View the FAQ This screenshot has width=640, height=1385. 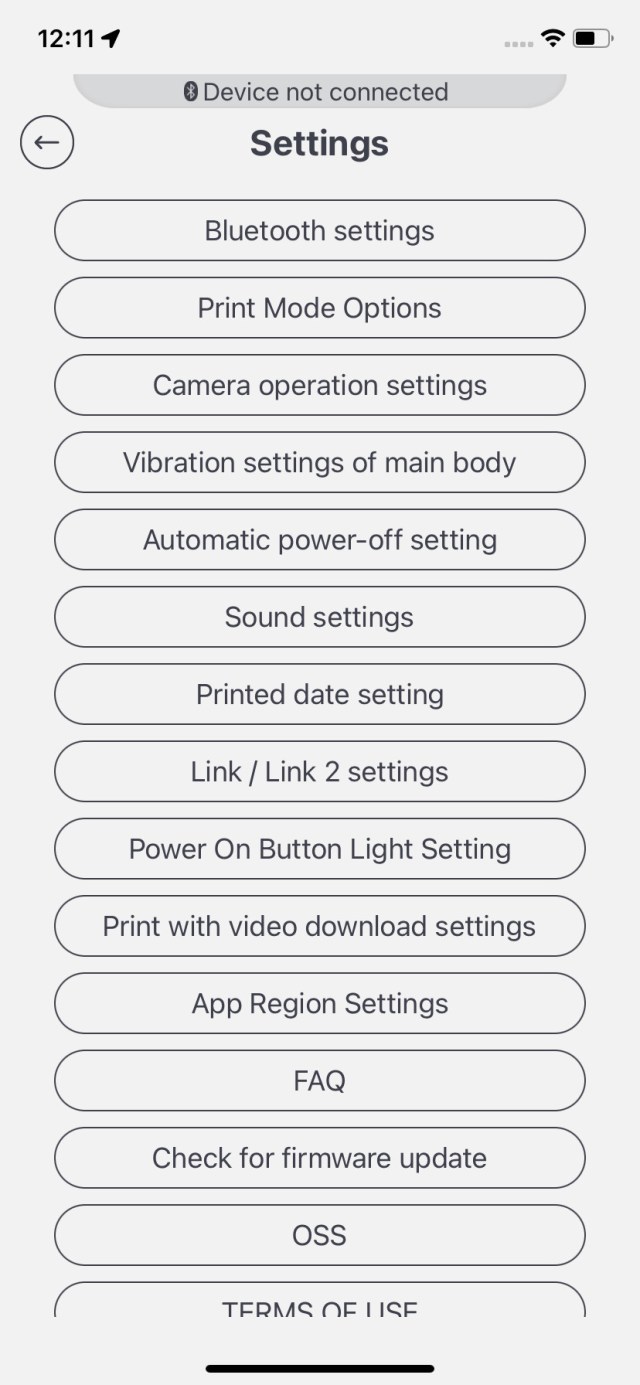point(319,1080)
